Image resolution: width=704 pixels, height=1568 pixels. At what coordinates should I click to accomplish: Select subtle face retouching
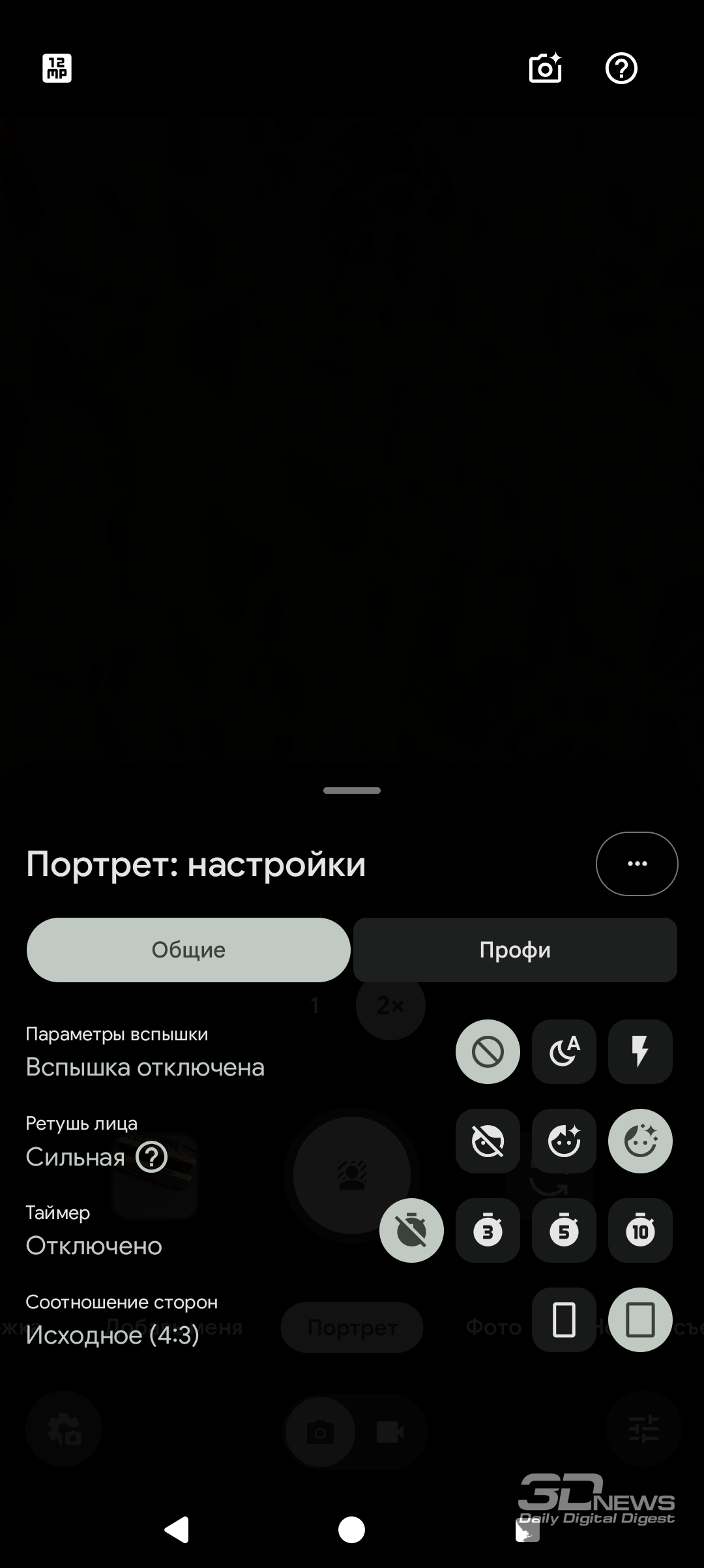(x=564, y=1141)
